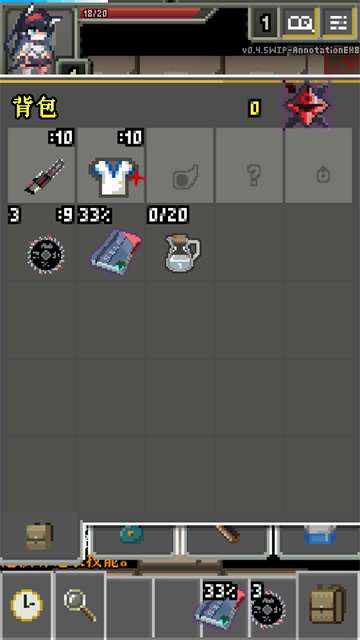The height and width of the screenshot is (640, 360).
Task: Tap the hero portrait avatar
Action: pos(38,40)
